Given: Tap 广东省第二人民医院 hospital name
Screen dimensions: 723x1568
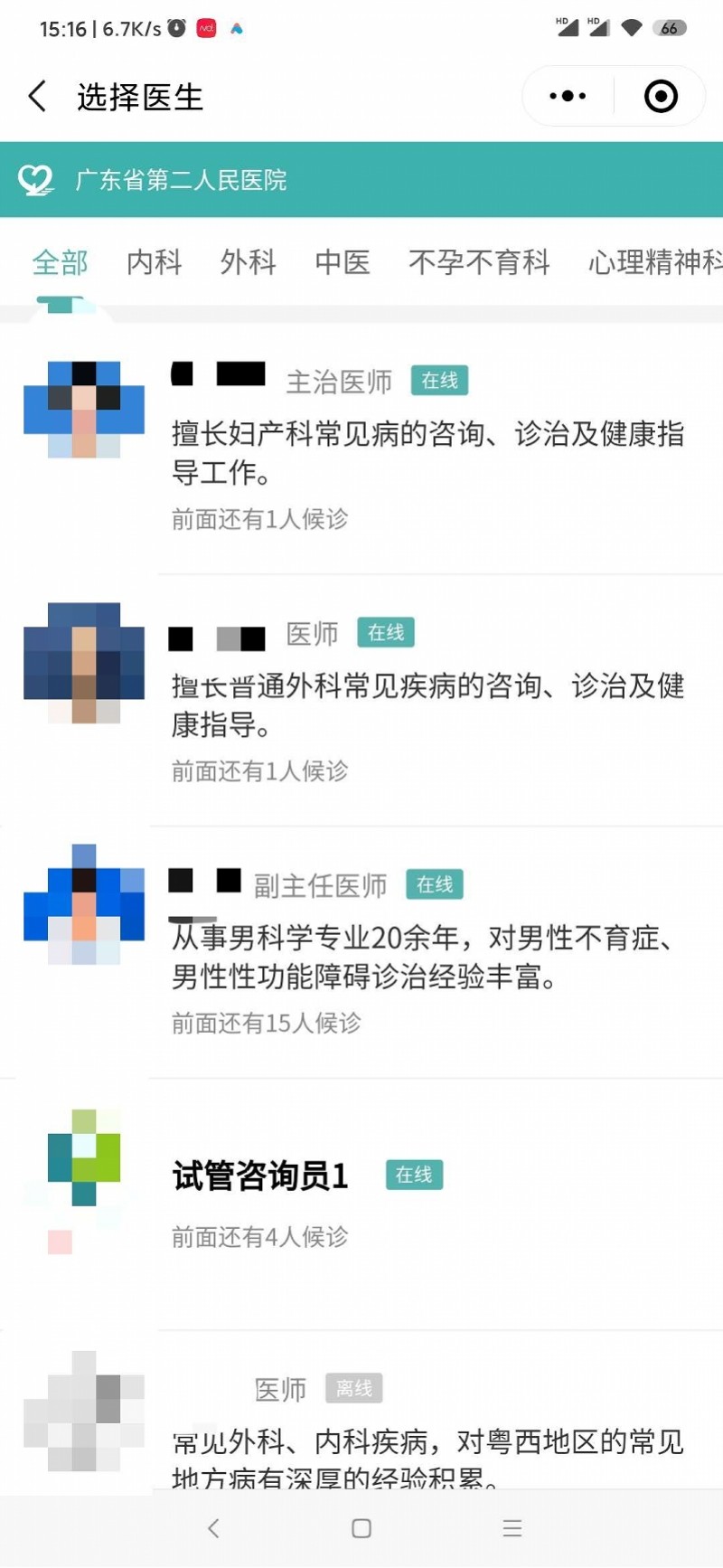Looking at the screenshot, I should [x=181, y=180].
